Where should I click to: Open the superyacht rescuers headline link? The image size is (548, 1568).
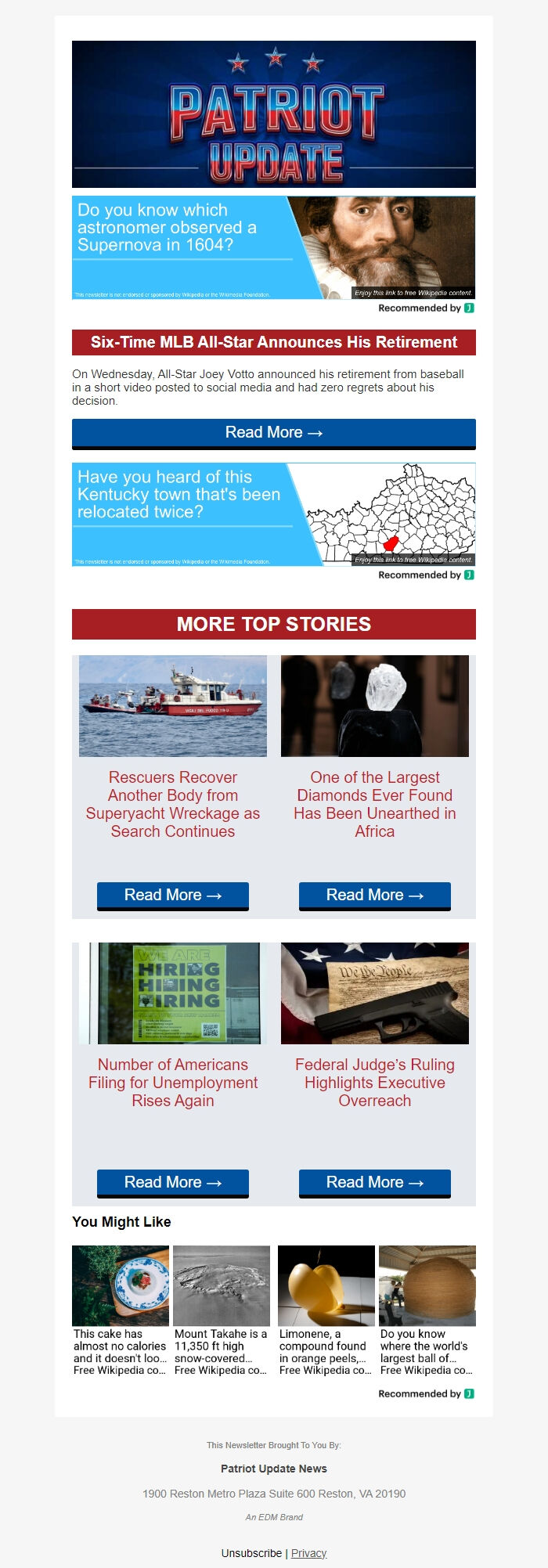[172, 804]
